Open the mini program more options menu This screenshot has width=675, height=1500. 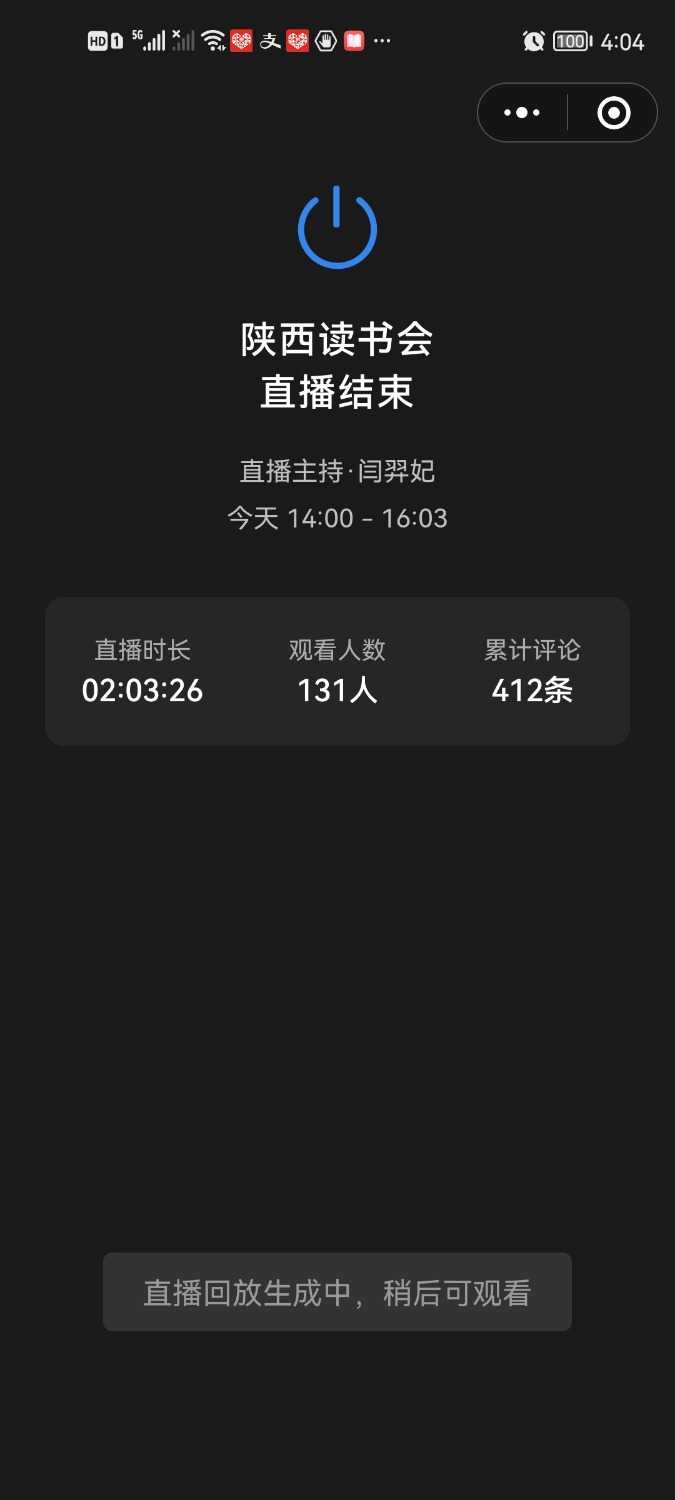(522, 113)
